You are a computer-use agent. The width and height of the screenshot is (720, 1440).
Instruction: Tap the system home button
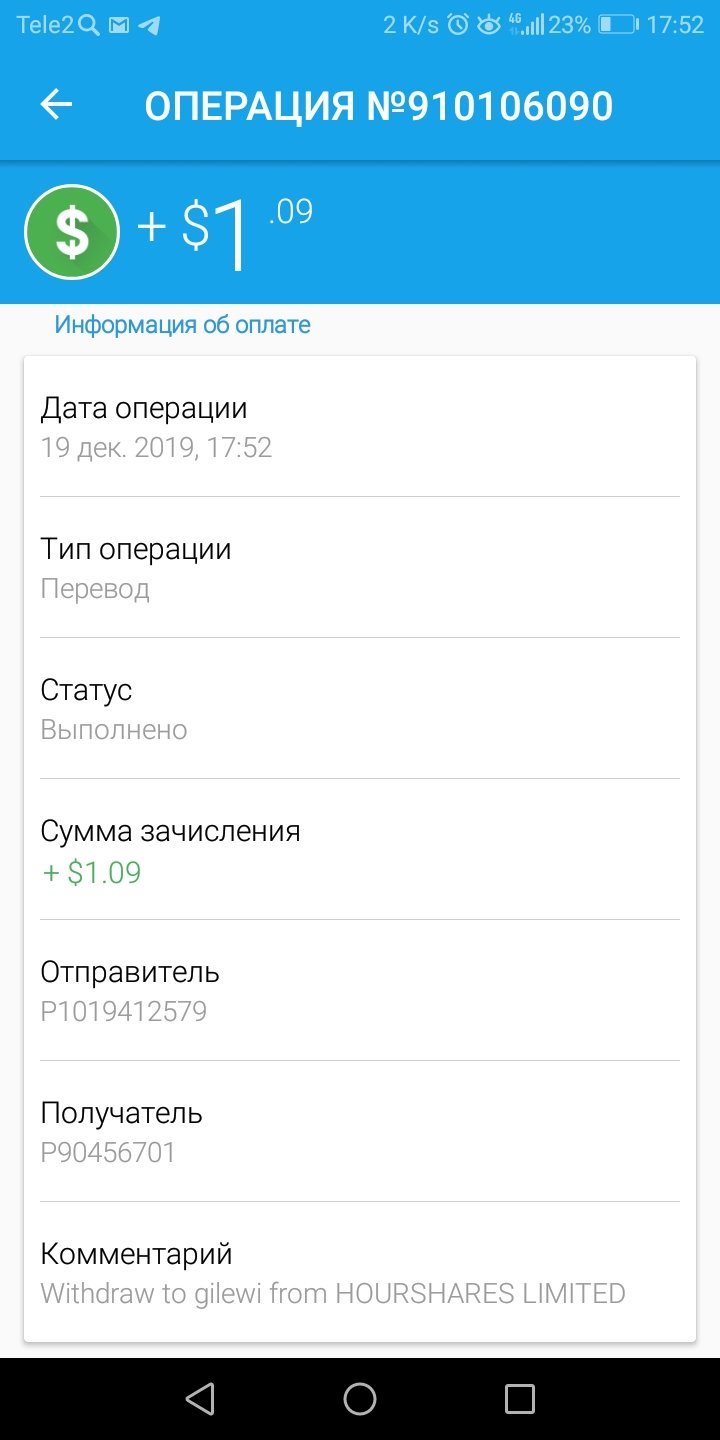[360, 1399]
